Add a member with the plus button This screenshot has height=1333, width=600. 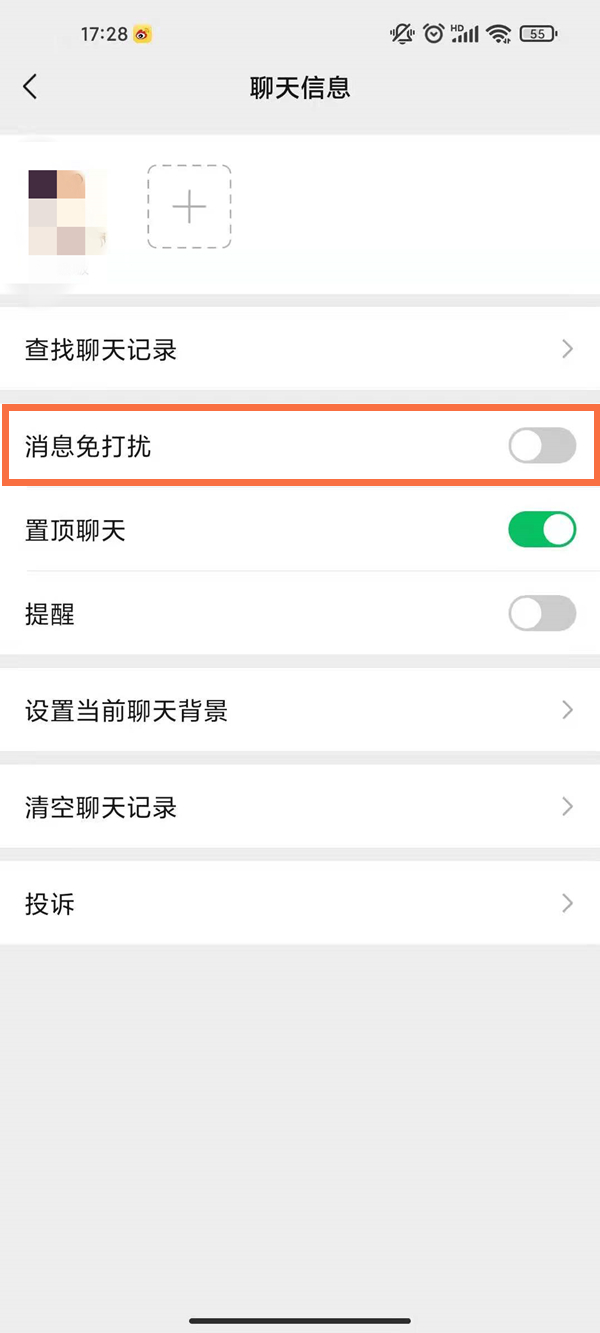tap(189, 207)
